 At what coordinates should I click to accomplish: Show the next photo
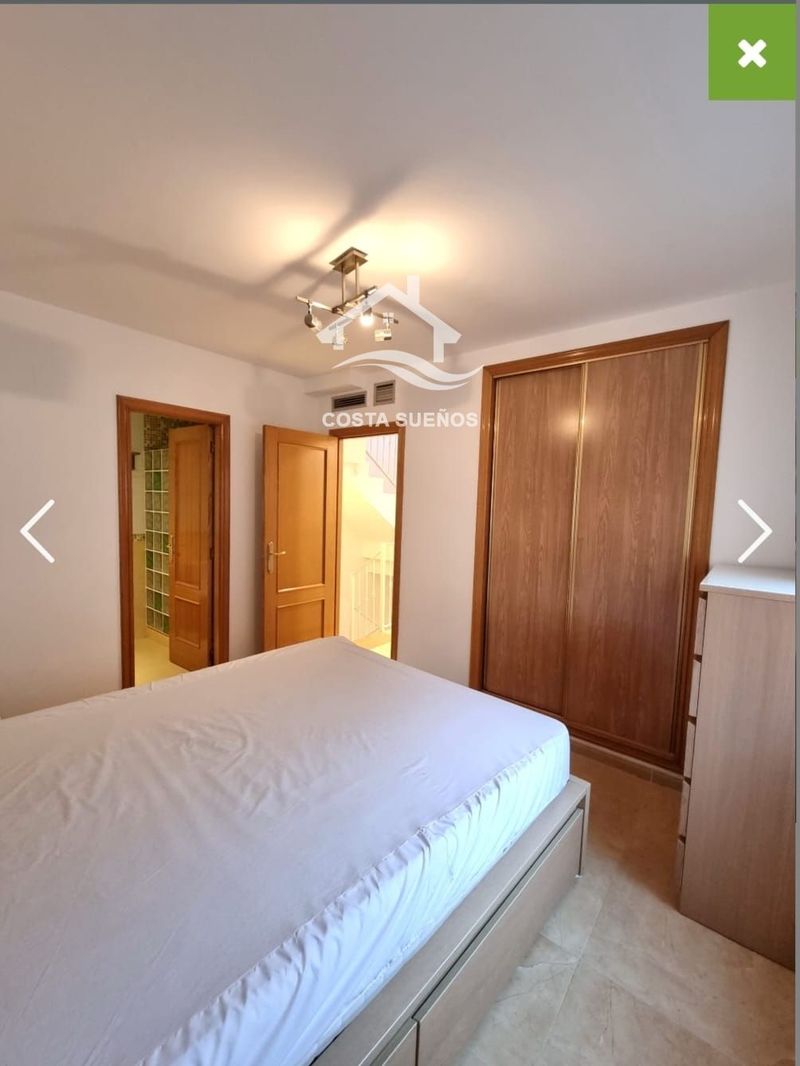click(x=754, y=531)
